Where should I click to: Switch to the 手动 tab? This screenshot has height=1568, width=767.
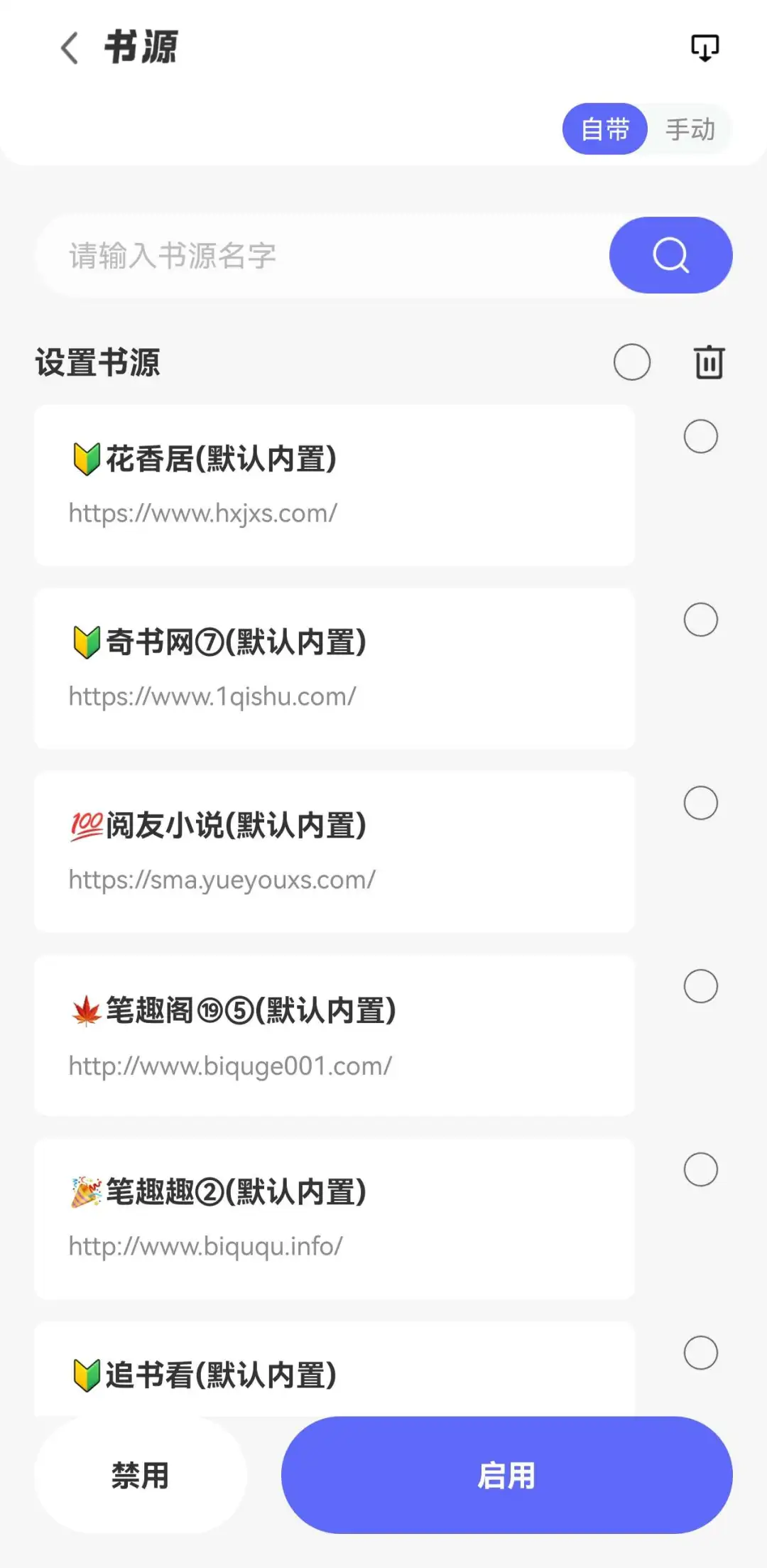click(690, 129)
